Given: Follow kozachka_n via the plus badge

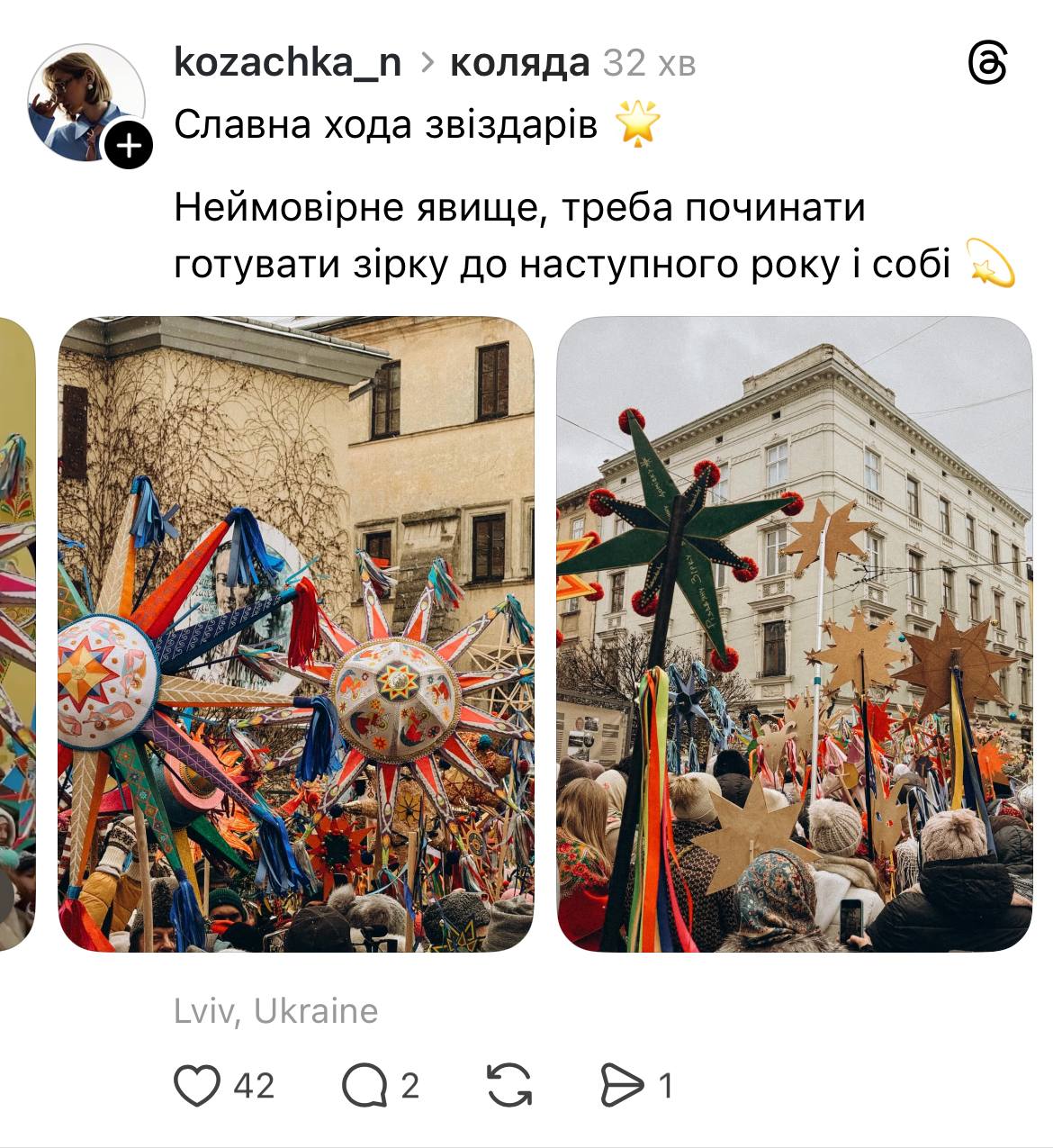Looking at the screenshot, I should click(x=129, y=145).
